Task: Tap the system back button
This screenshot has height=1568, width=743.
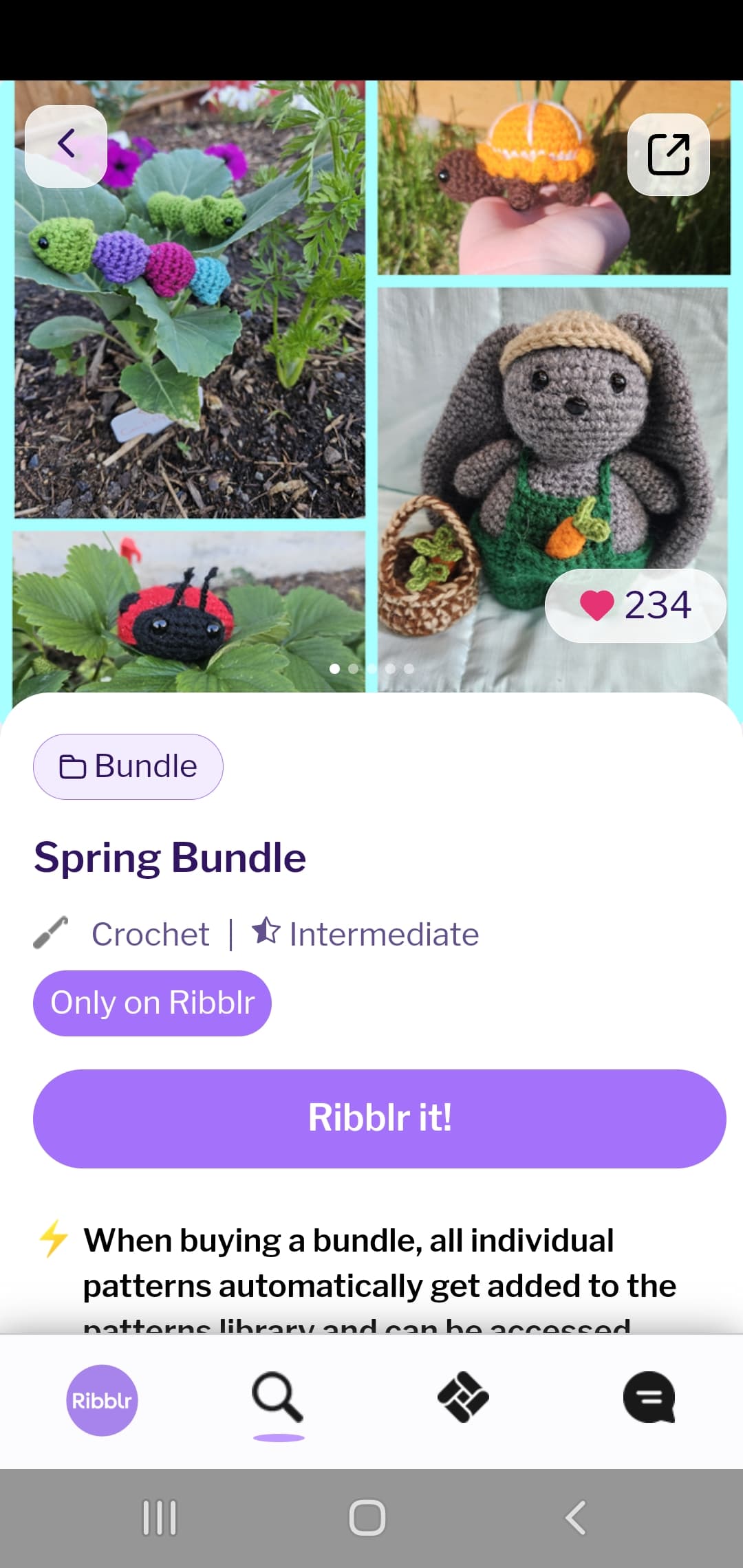Action: pos(575,1517)
